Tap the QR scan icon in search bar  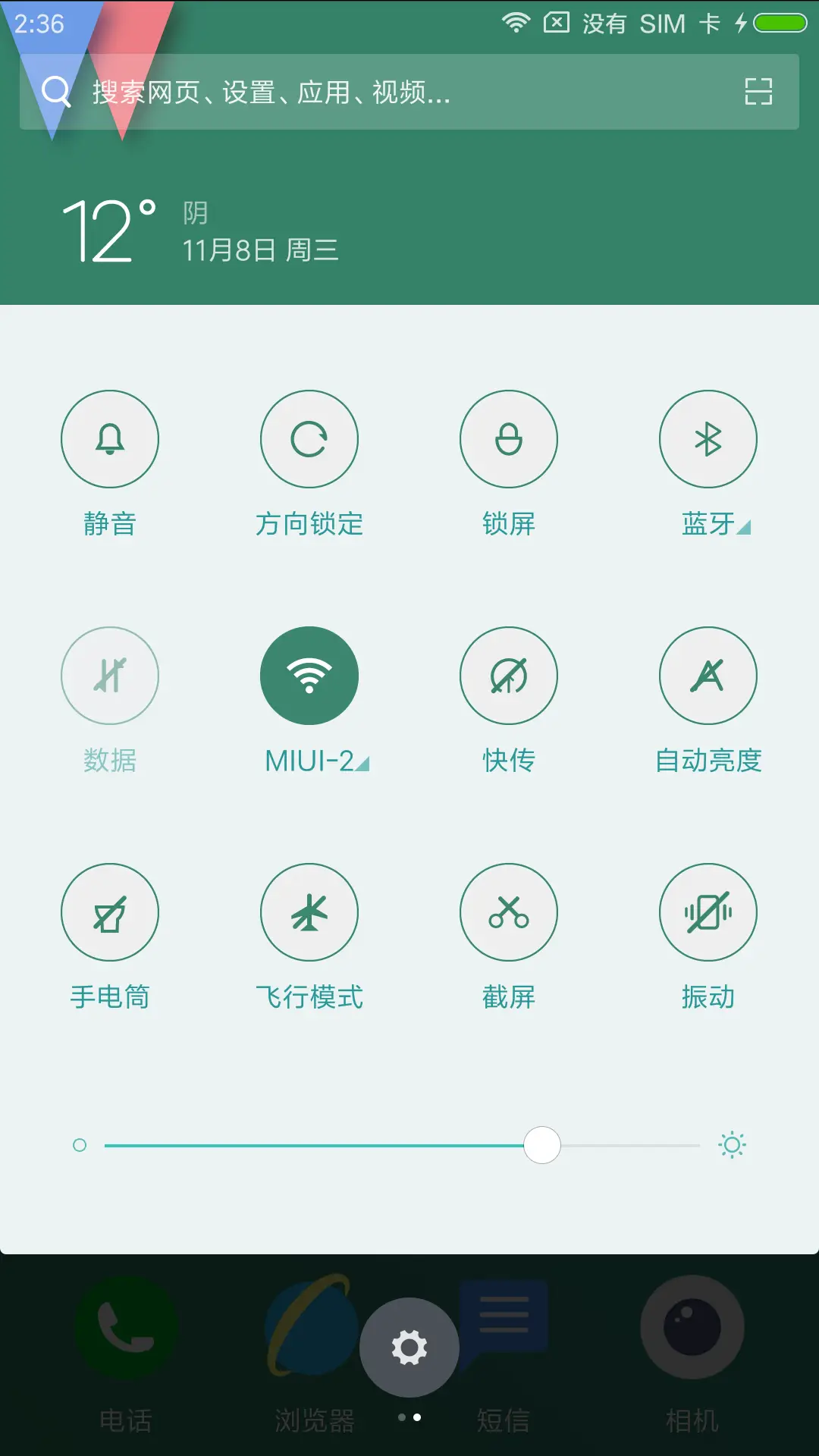click(x=758, y=92)
